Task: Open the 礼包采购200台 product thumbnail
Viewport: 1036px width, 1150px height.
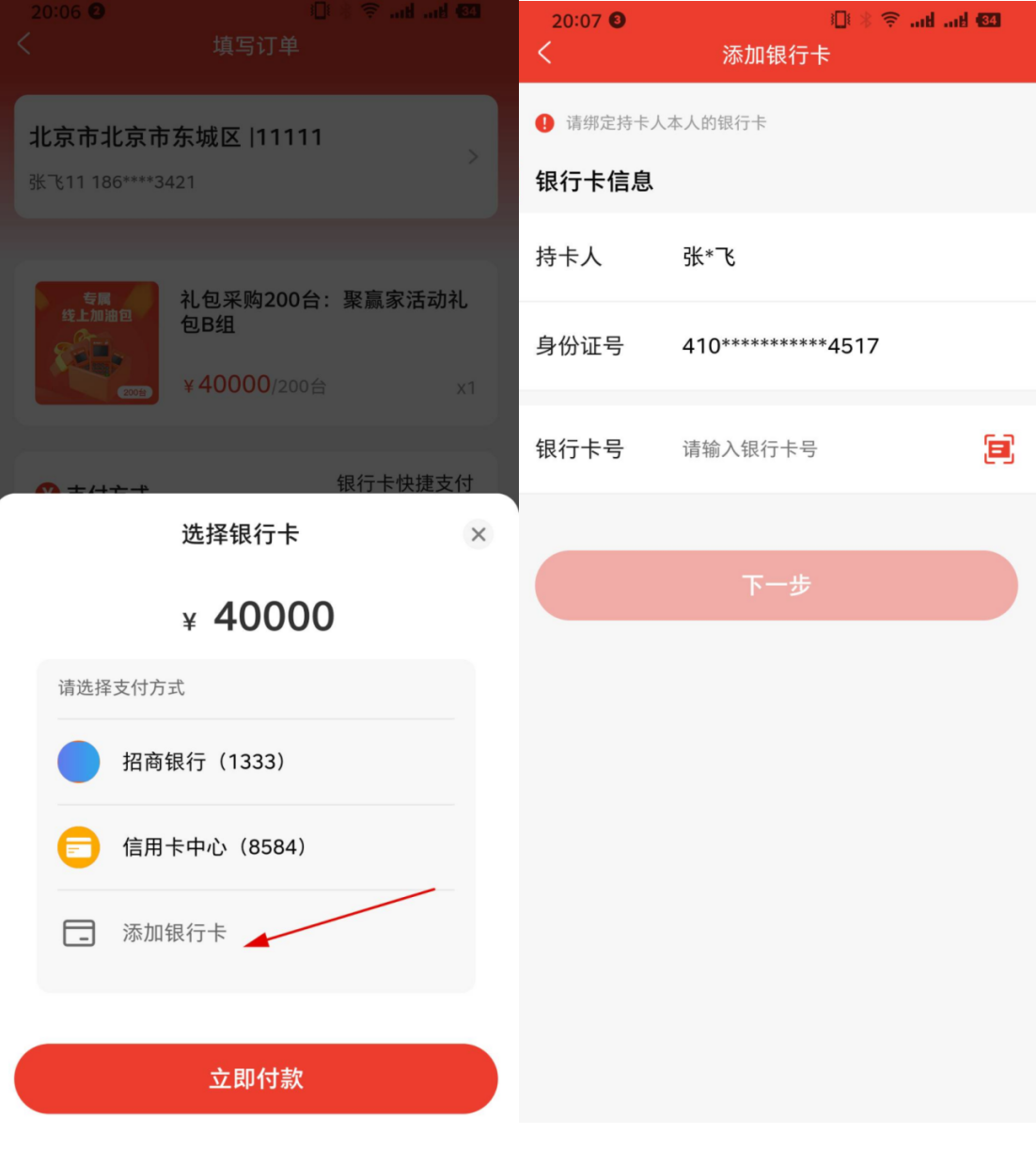Action: (99, 343)
